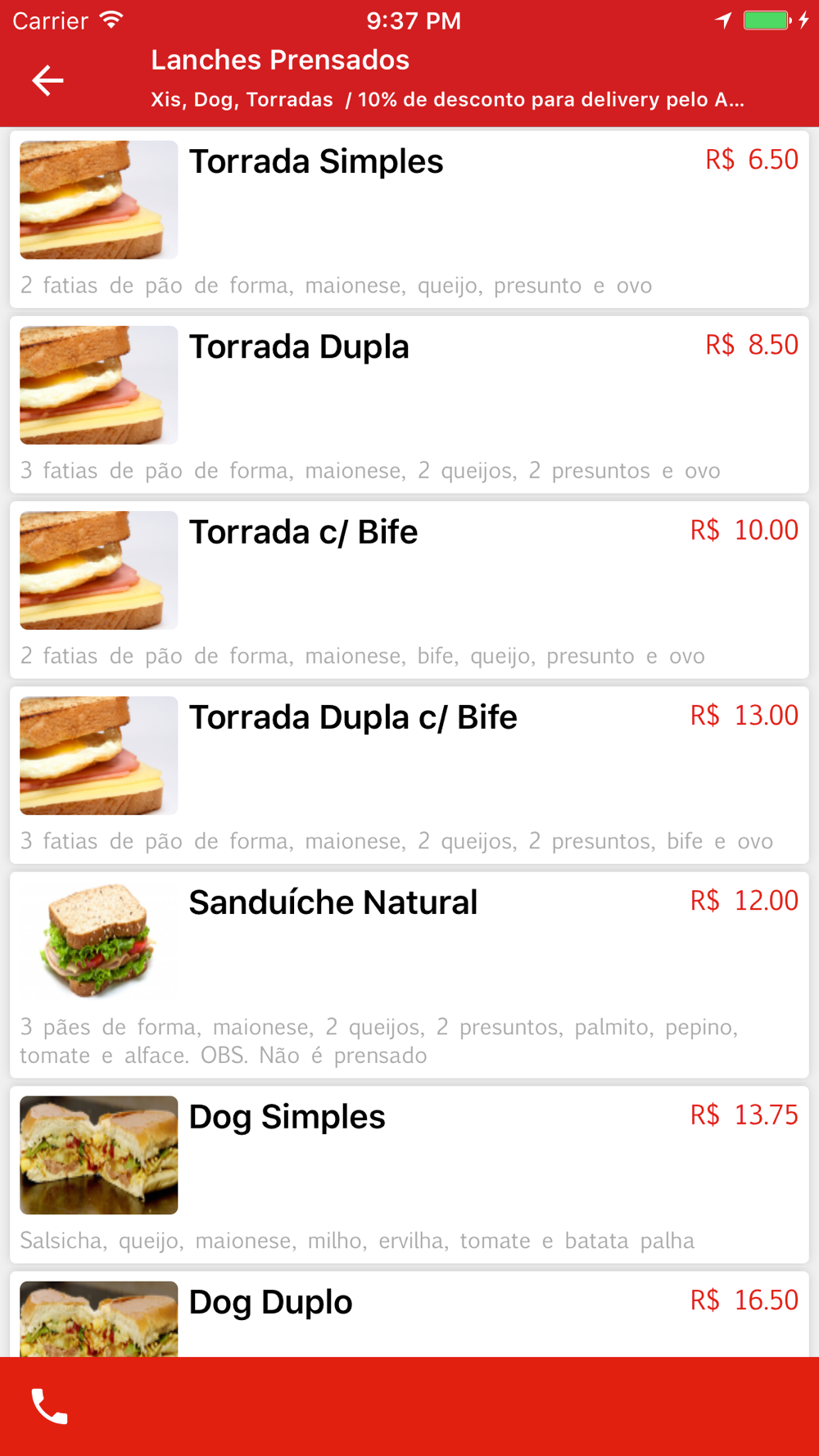This screenshot has height=1456, width=819.
Task: Choose Torrada c/ Bife for R$ 10.00
Action: tap(409, 589)
